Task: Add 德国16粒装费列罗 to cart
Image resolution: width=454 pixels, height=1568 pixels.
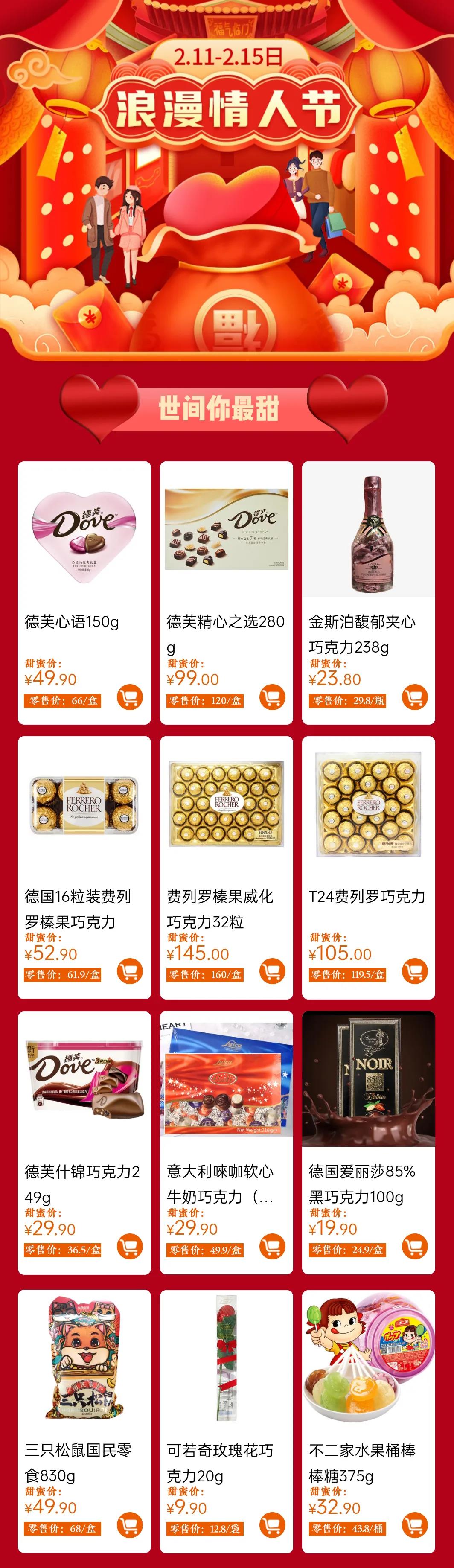Action: pos(130,971)
